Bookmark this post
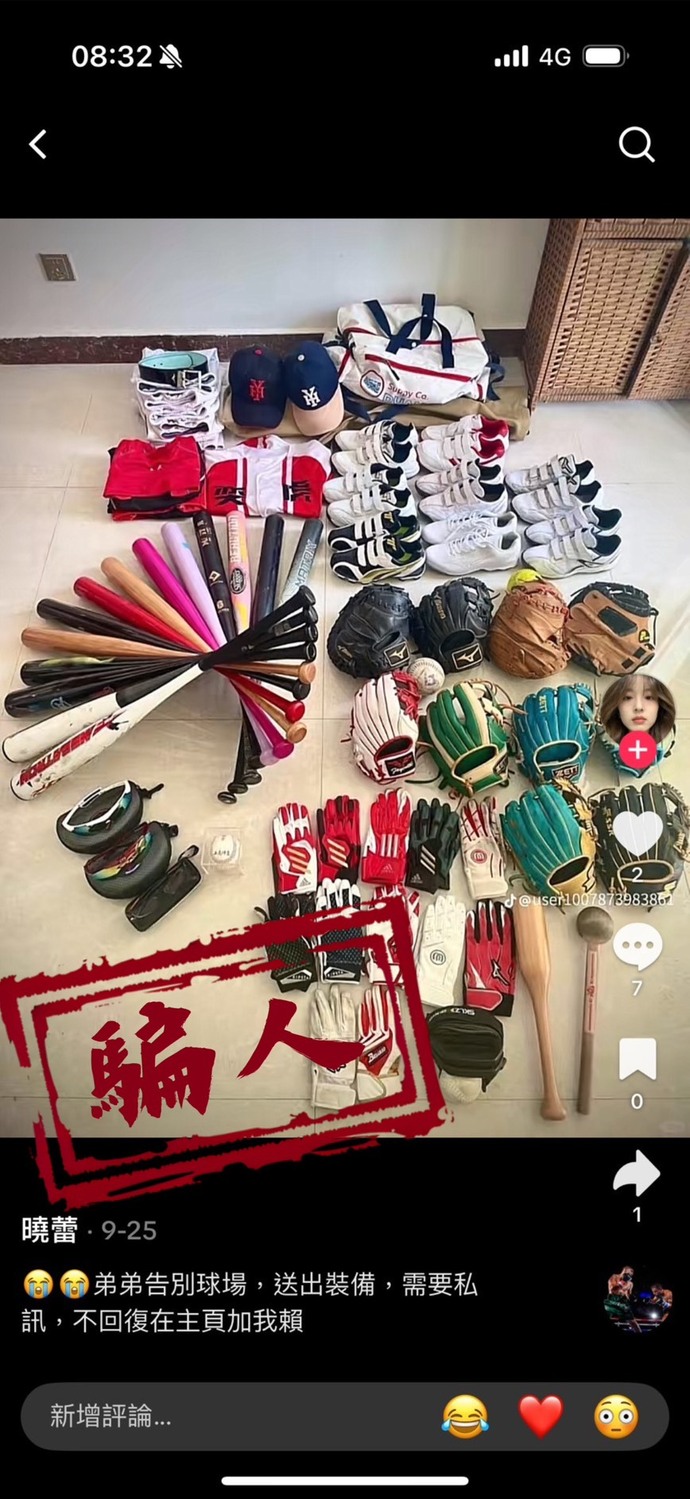 (637, 1059)
